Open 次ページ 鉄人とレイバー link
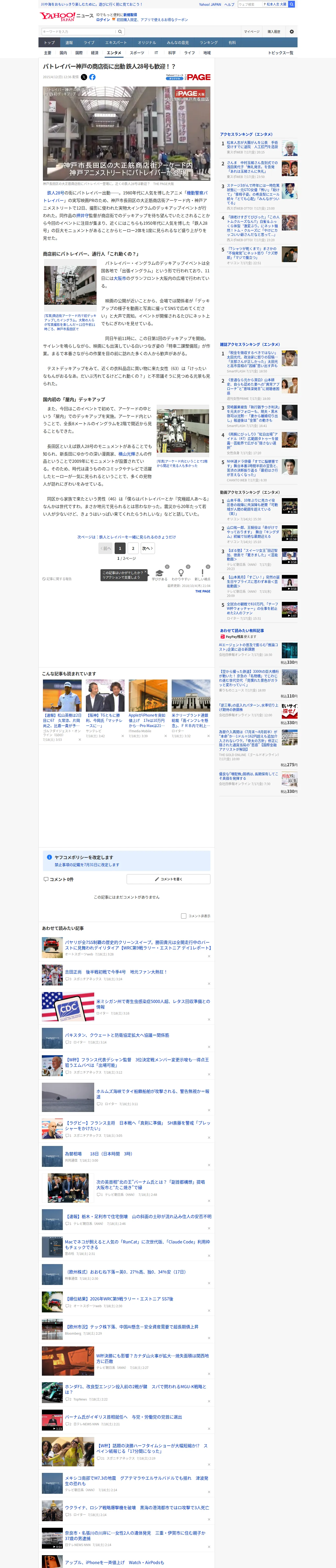The width and height of the screenshot is (336, 1568). [x=126, y=537]
